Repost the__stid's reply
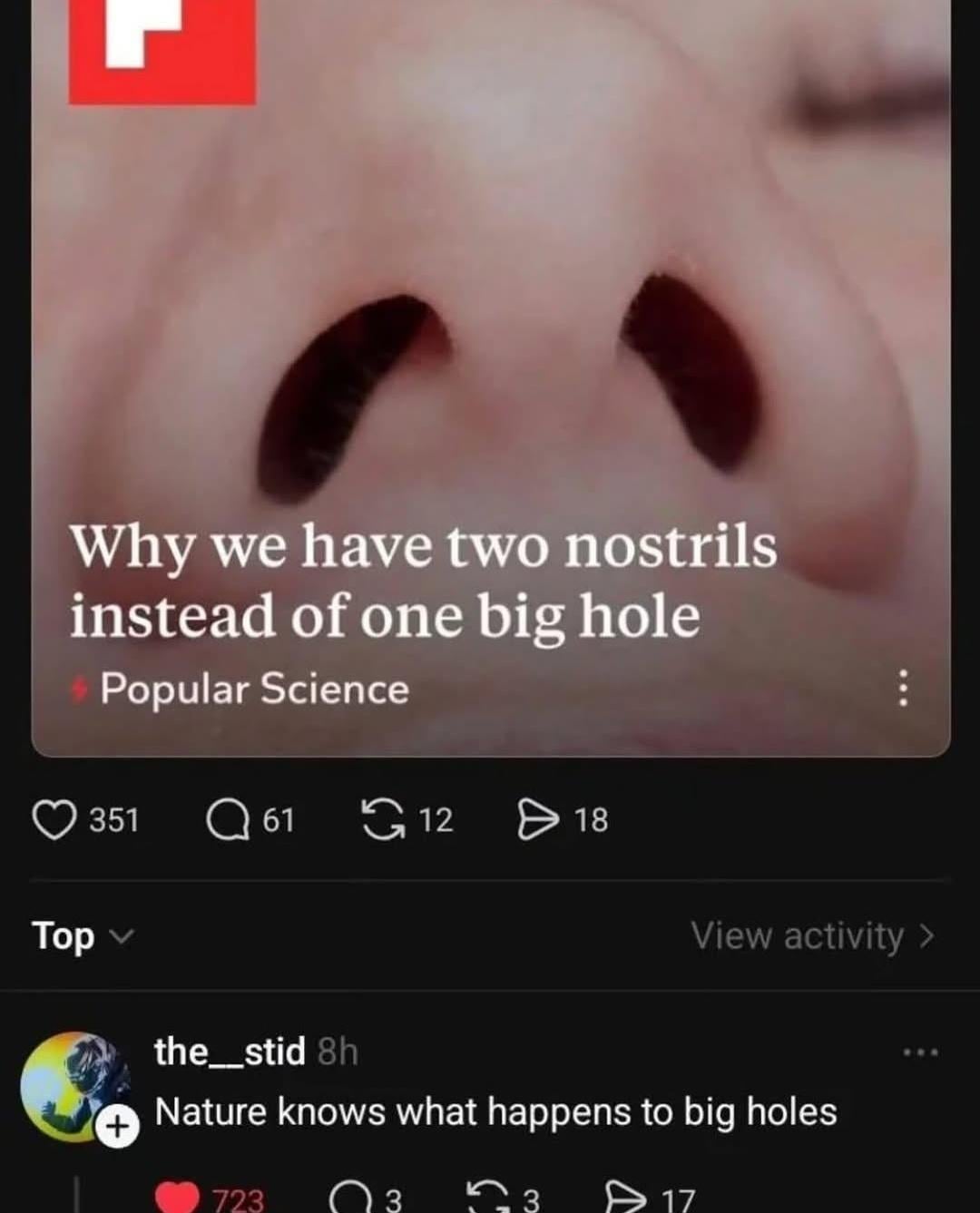 tap(488, 1199)
